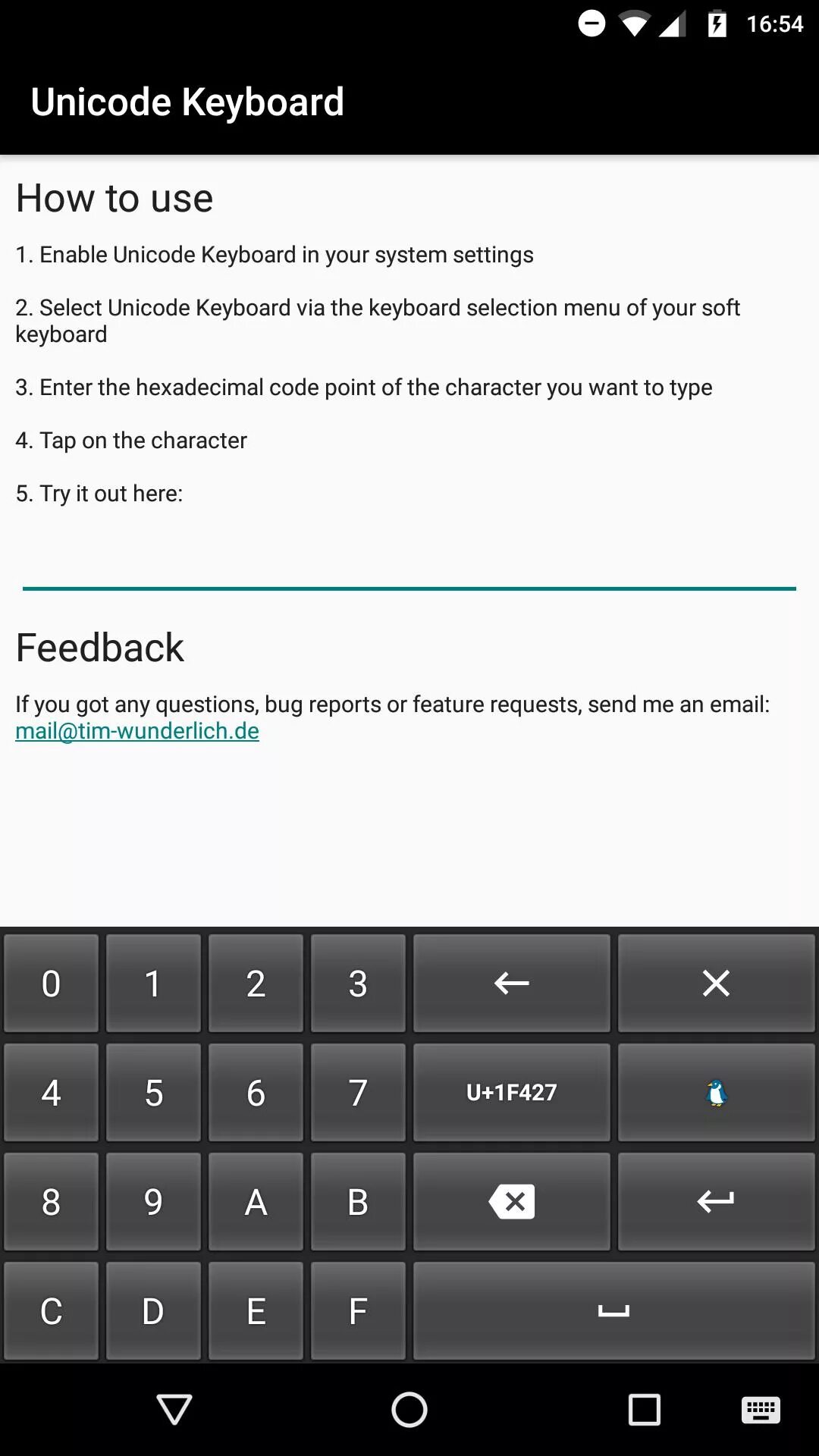Tap the A hex key
819x1456 pixels.
pyautogui.click(x=256, y=1202)
